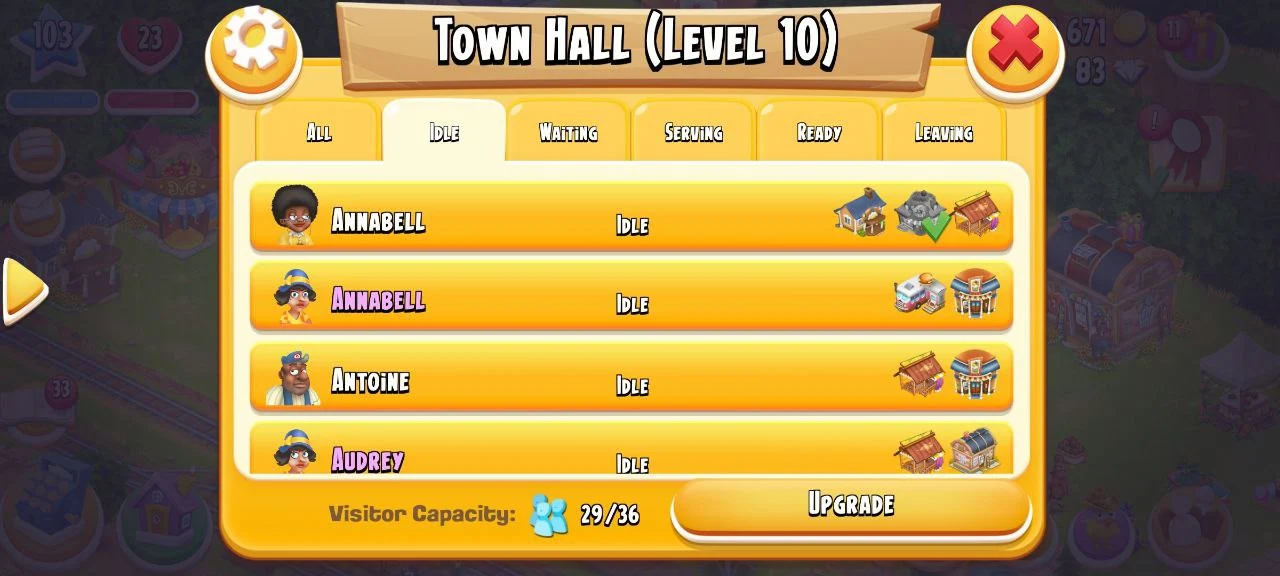Open the Ready tab
The height and width of the screenshot is (576, 1280).
818,132
